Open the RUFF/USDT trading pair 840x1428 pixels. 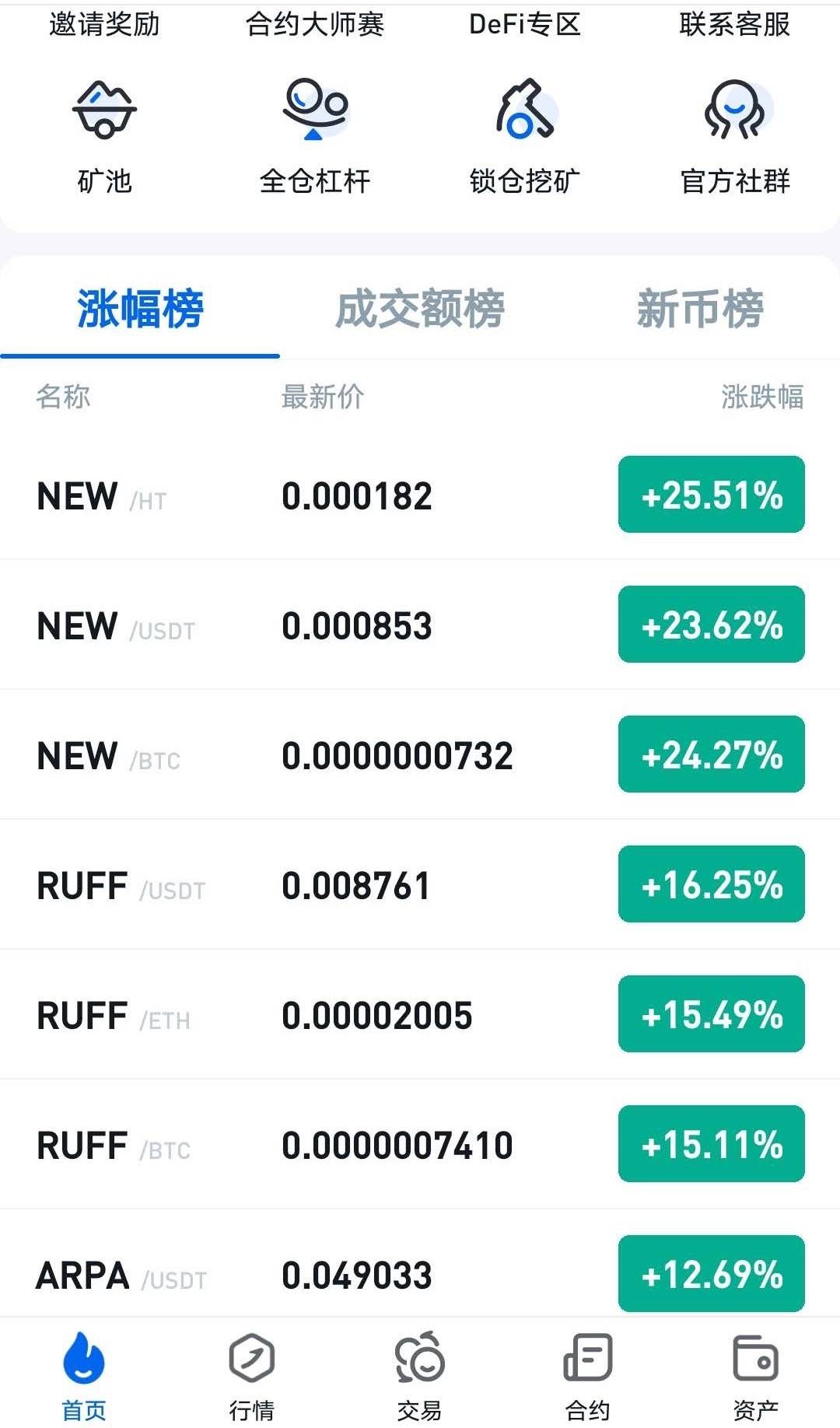click(420, 884)
